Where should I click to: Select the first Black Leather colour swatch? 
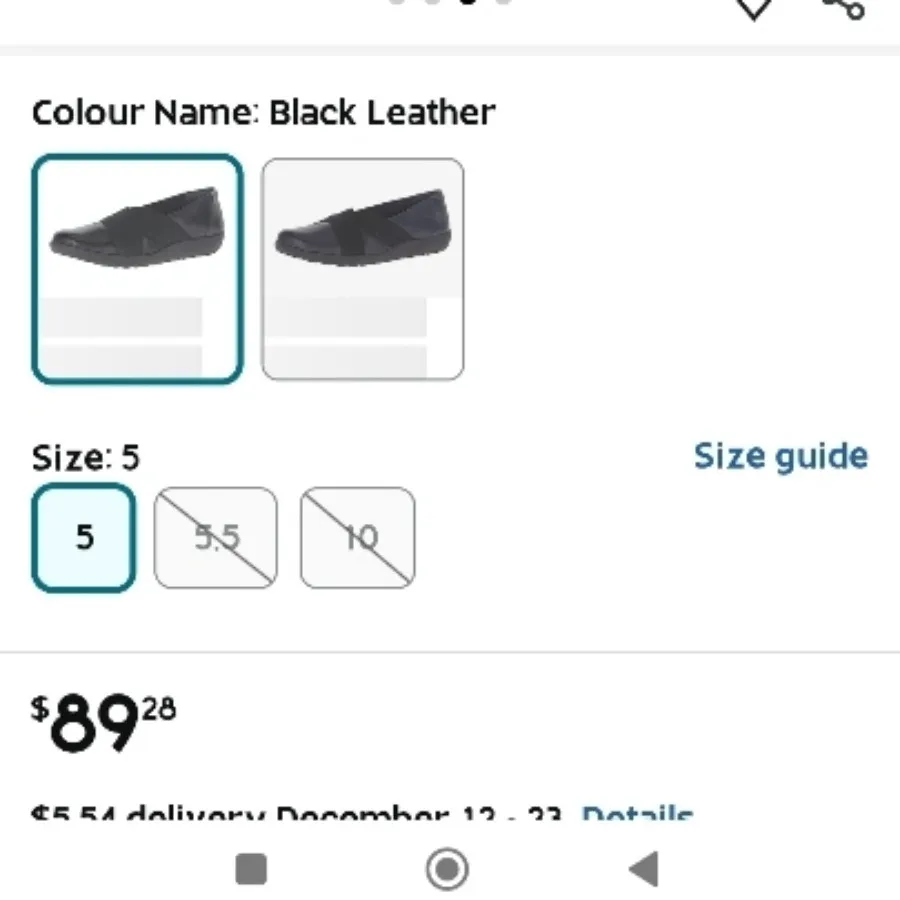(138, 269)
